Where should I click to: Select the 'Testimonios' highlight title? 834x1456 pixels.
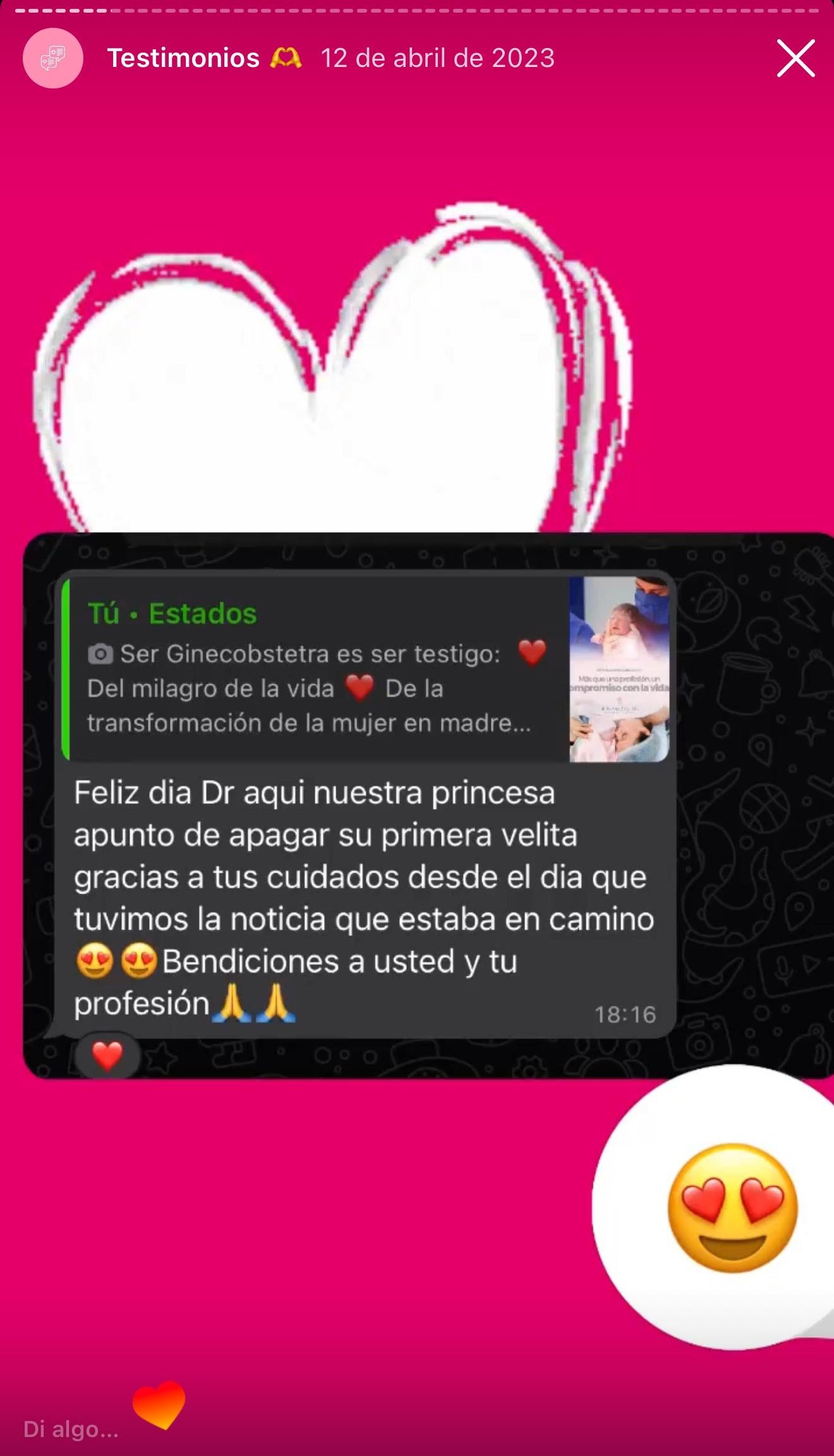(184, 58)
